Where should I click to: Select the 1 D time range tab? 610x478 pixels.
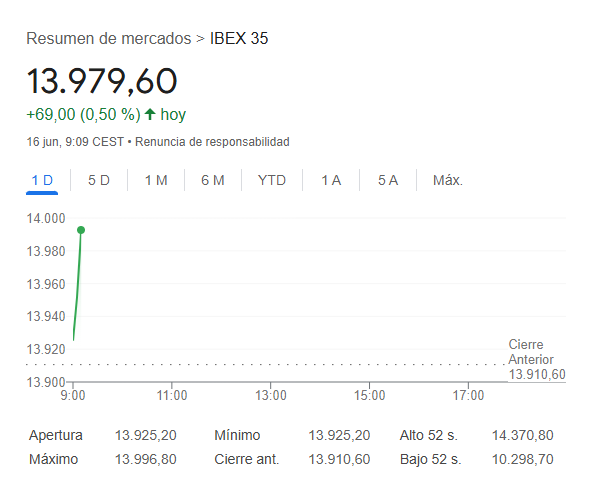click(42, 180)
